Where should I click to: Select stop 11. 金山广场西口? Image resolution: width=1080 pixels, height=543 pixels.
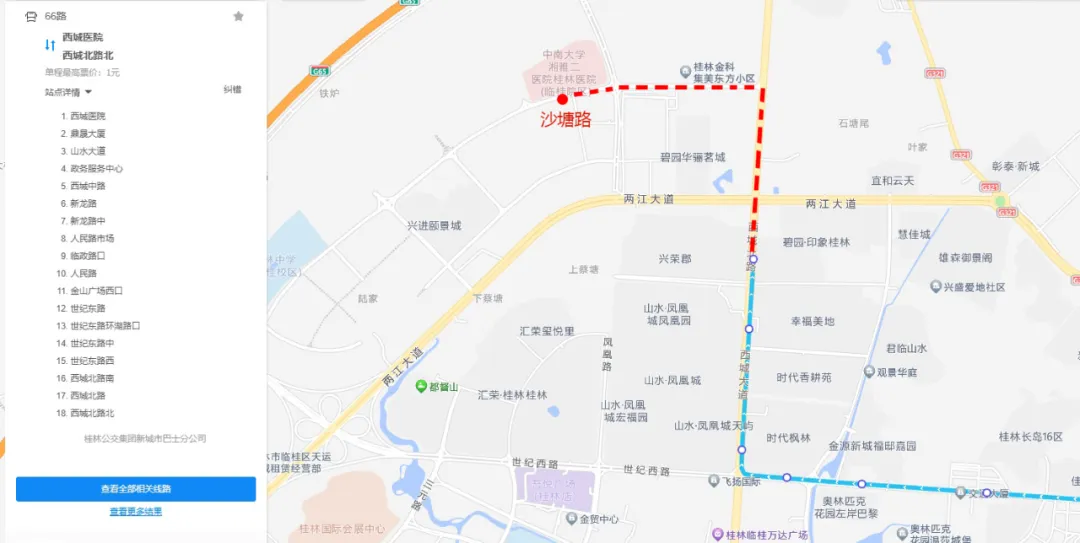(95, 290)
